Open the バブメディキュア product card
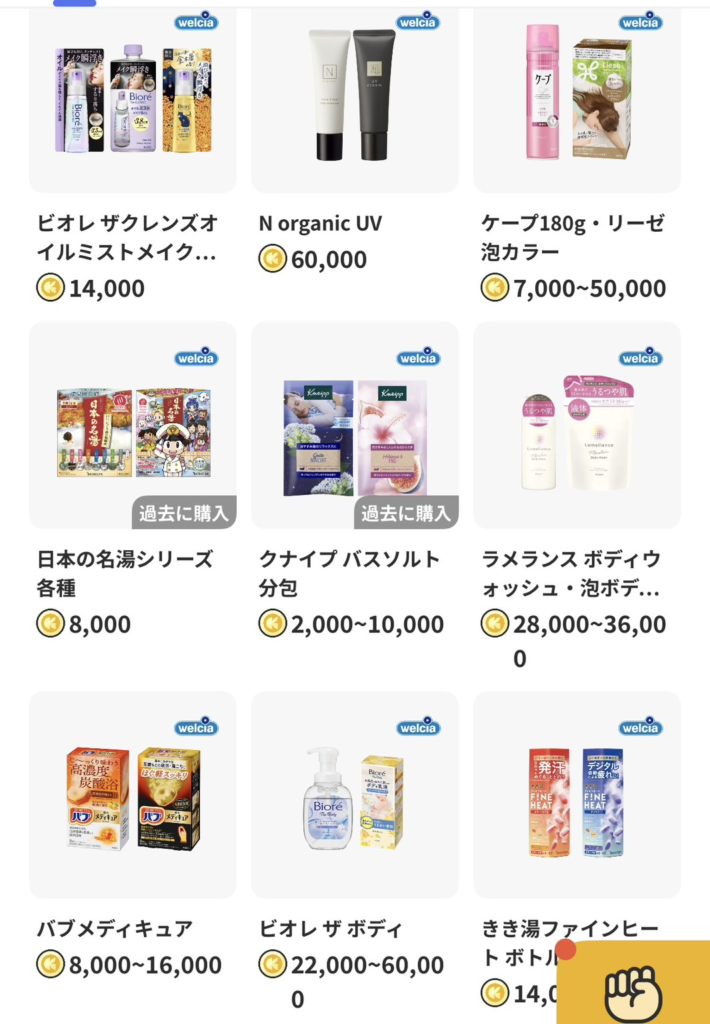 point(132,795)
